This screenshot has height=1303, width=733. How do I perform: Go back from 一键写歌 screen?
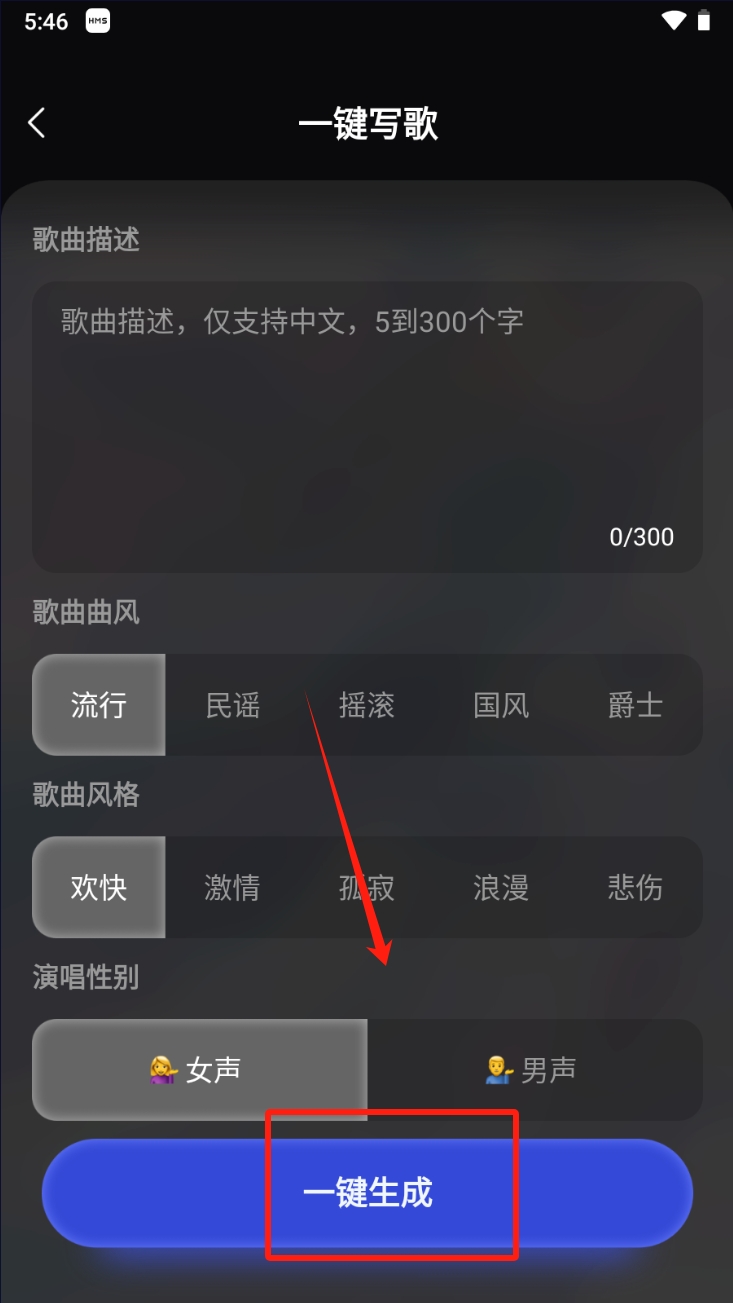37,123
